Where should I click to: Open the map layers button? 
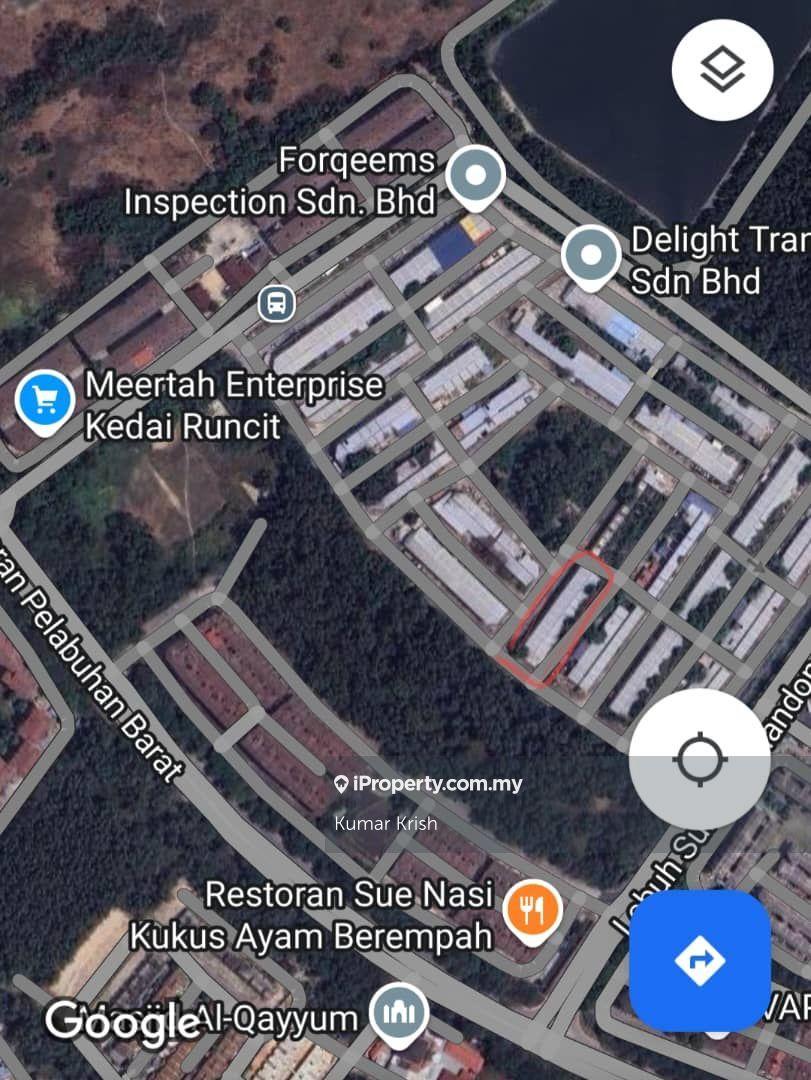[x=722, y=70]
